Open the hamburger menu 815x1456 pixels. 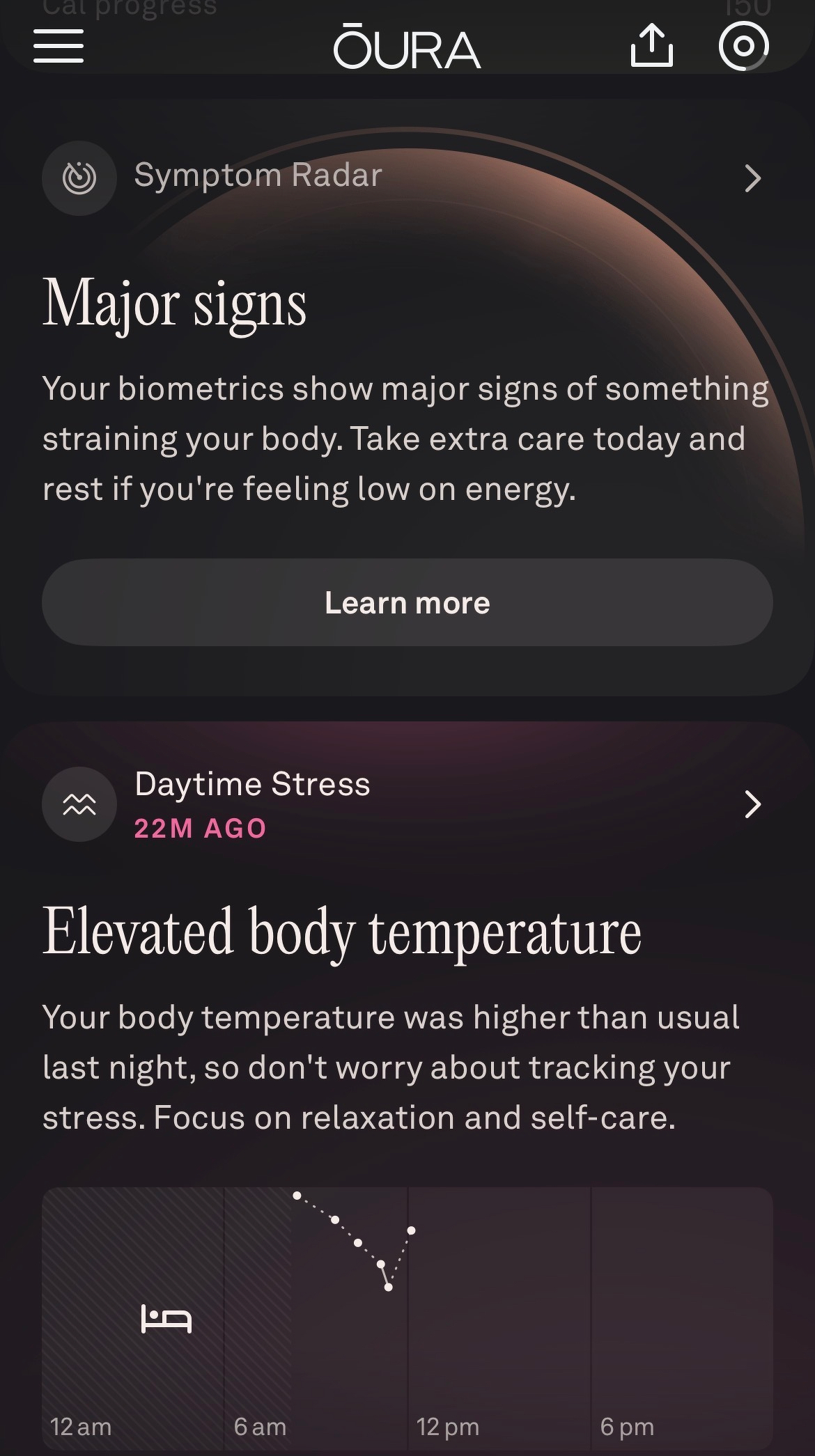point(59,46)
